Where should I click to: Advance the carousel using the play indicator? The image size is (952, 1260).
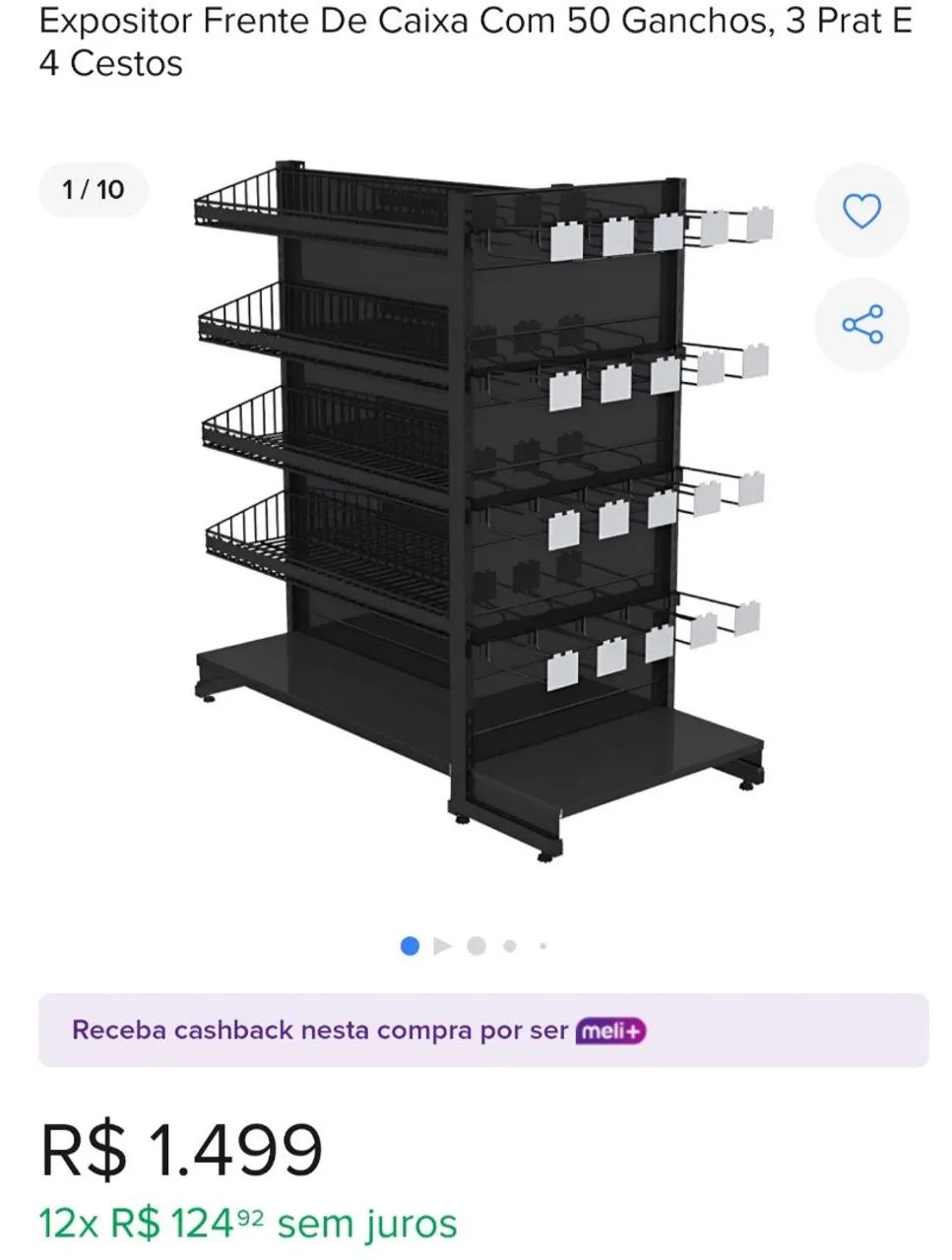coord(443,945)
